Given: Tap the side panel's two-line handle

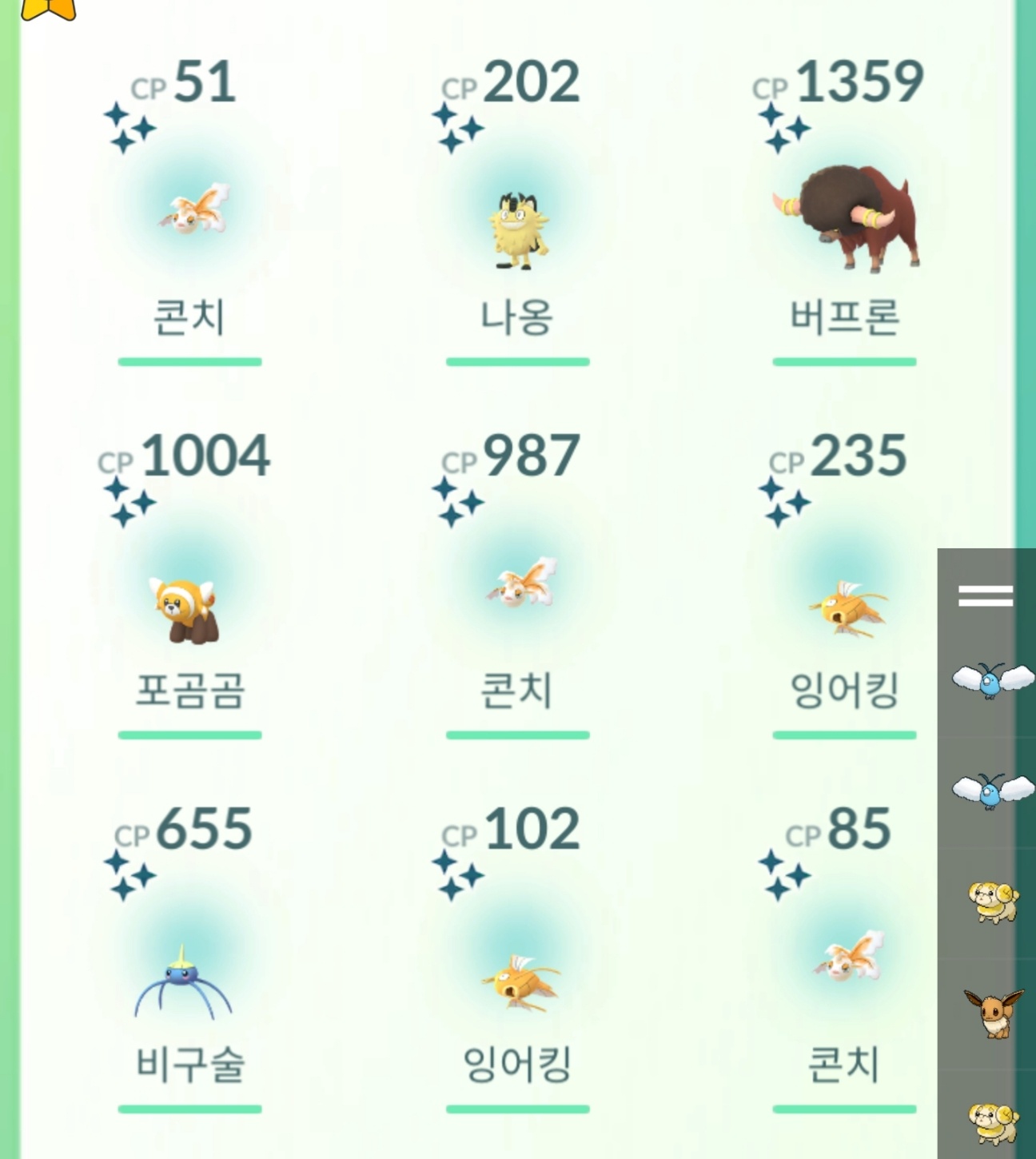Looking at the screenshot, I should click(x=985, y=595).
